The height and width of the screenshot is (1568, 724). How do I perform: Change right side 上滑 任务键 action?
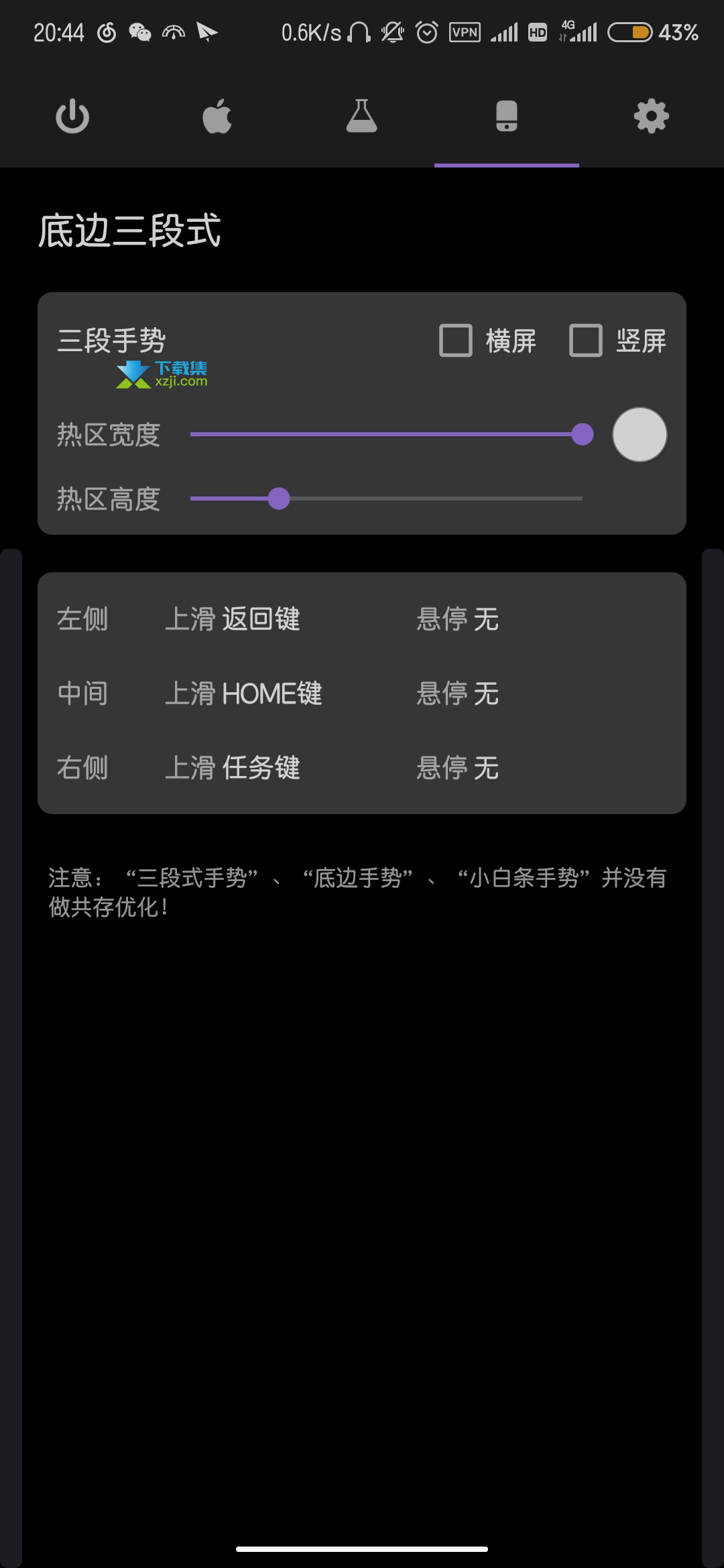coord(233,768)
